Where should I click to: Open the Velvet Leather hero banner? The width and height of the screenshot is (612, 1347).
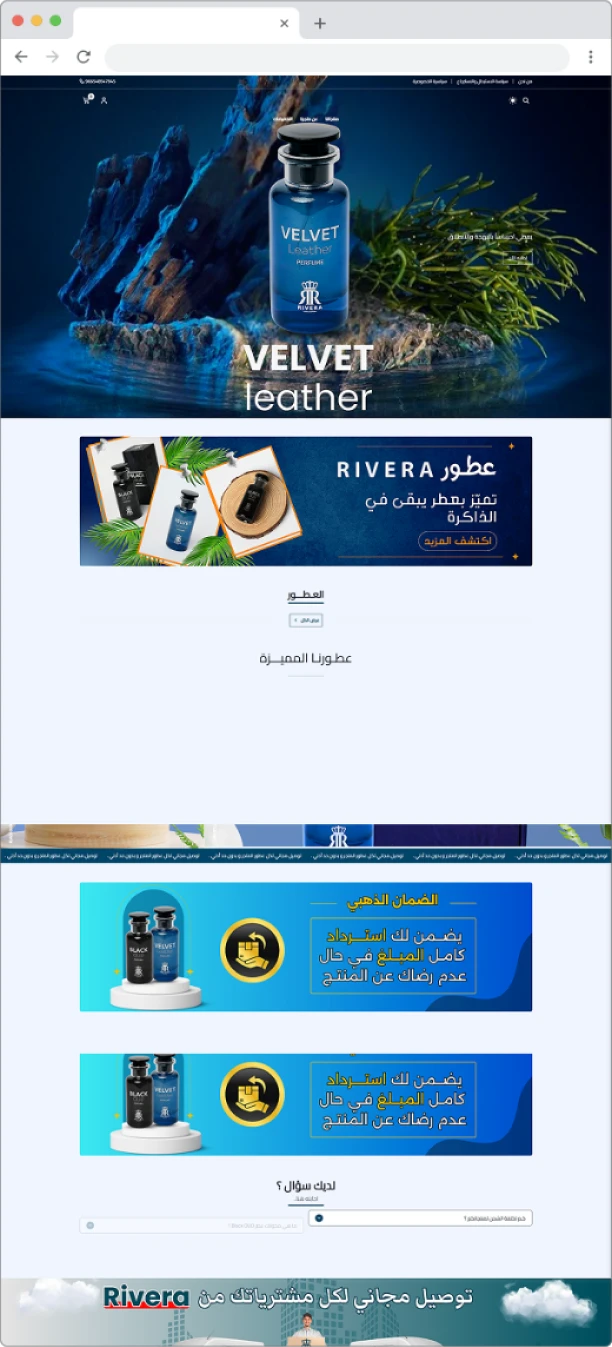(306, 250)
